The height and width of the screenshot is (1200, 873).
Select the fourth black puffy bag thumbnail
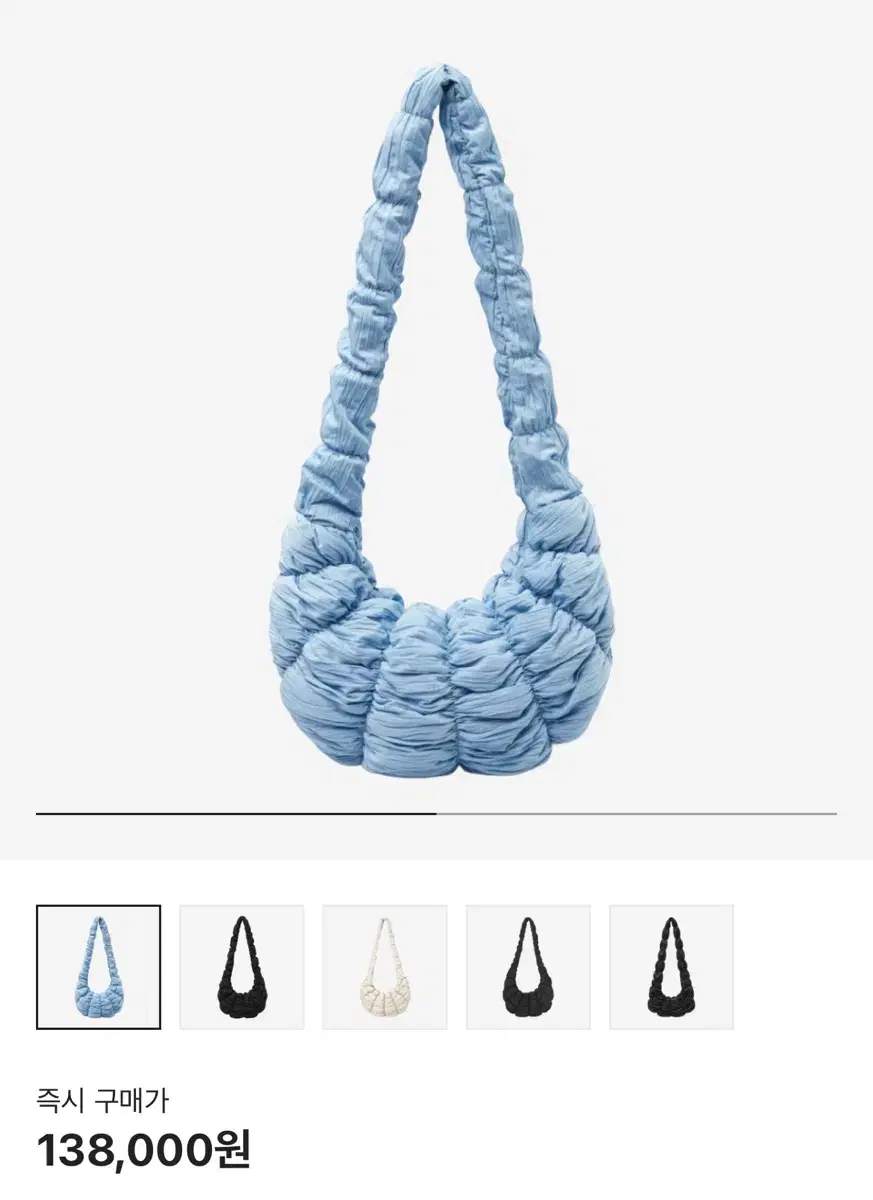point(531,965)
